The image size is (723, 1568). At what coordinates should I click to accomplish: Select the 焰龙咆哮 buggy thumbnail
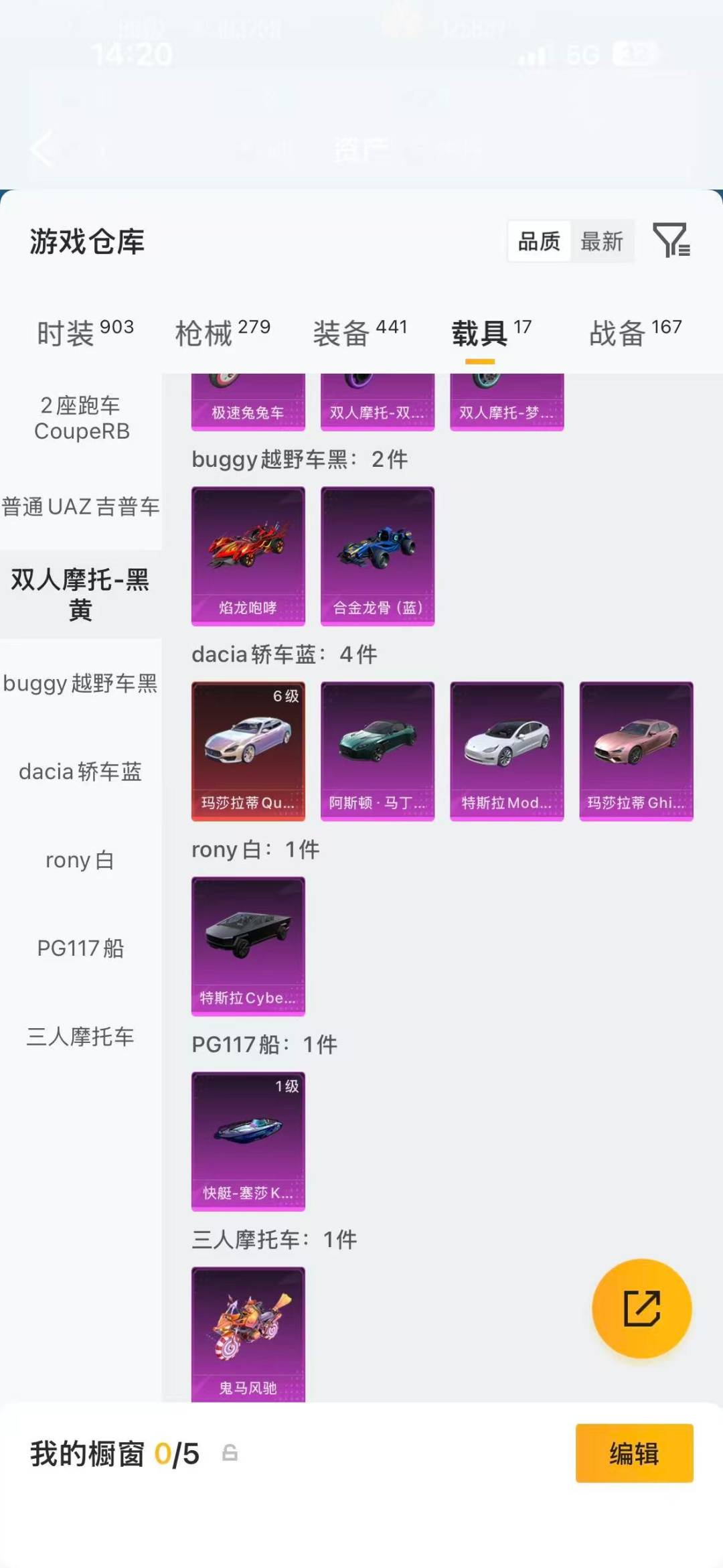pyautogui.click(x=248, y=555)
